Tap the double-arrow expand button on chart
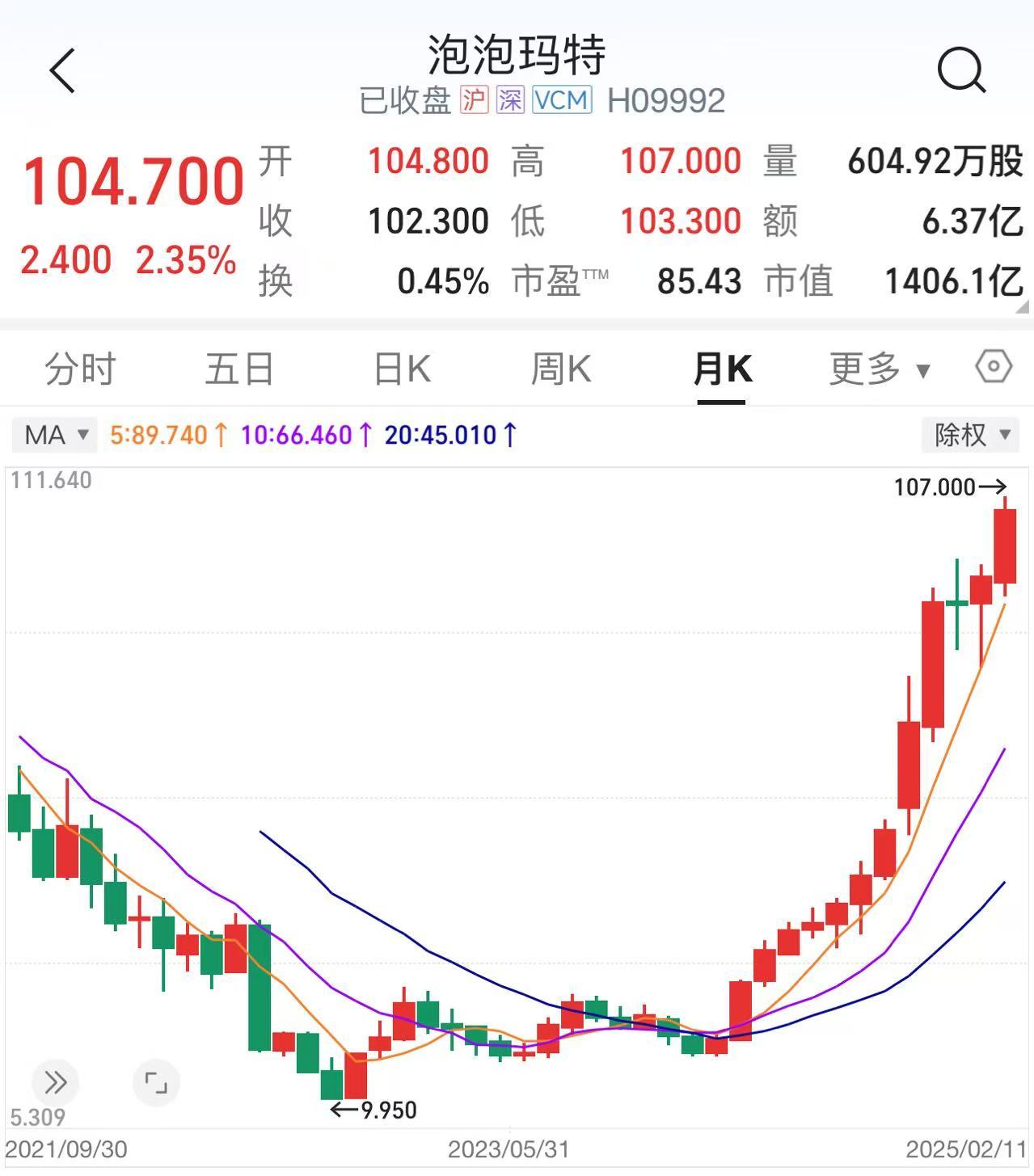Viewport: 1034px width, 1176px height. 55,1082
